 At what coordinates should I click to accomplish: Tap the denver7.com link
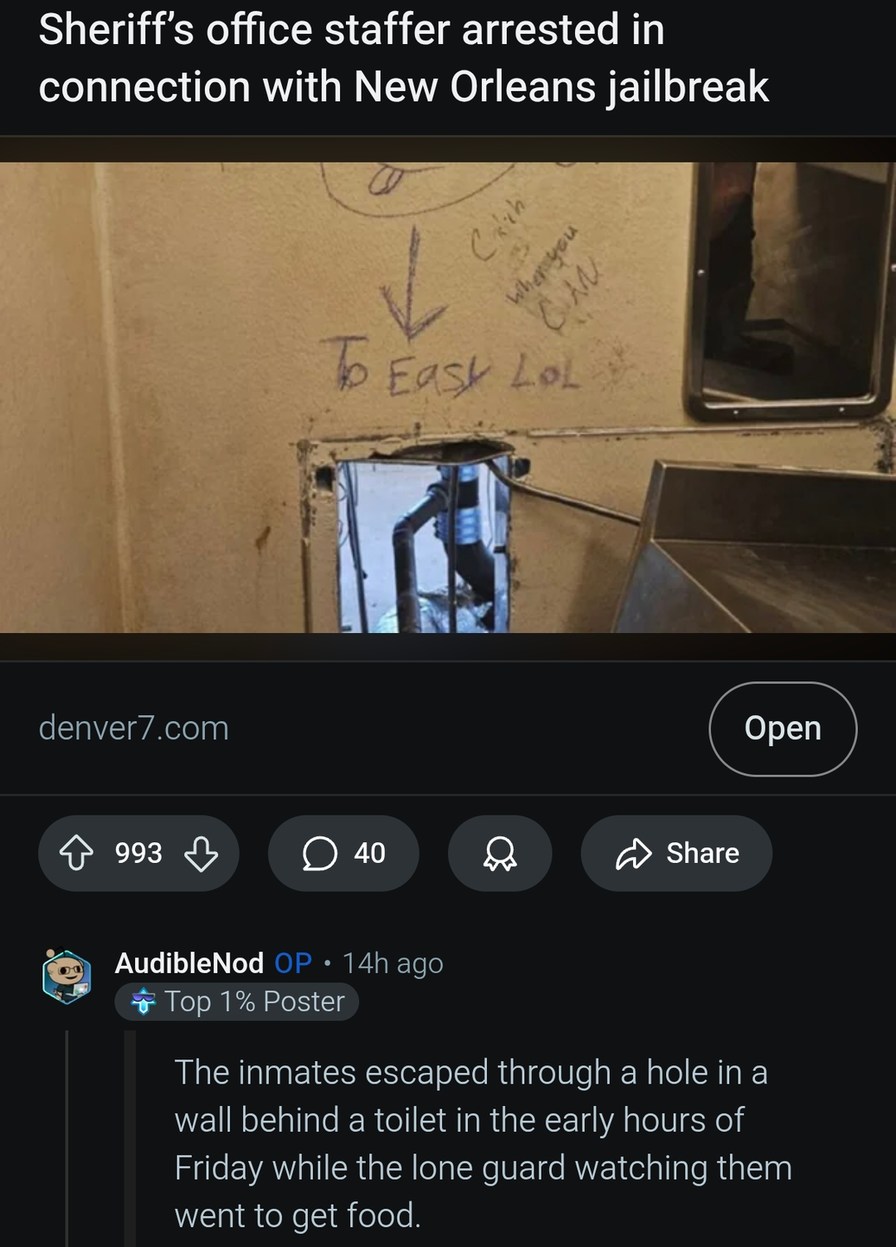click(x=133, y=728)
